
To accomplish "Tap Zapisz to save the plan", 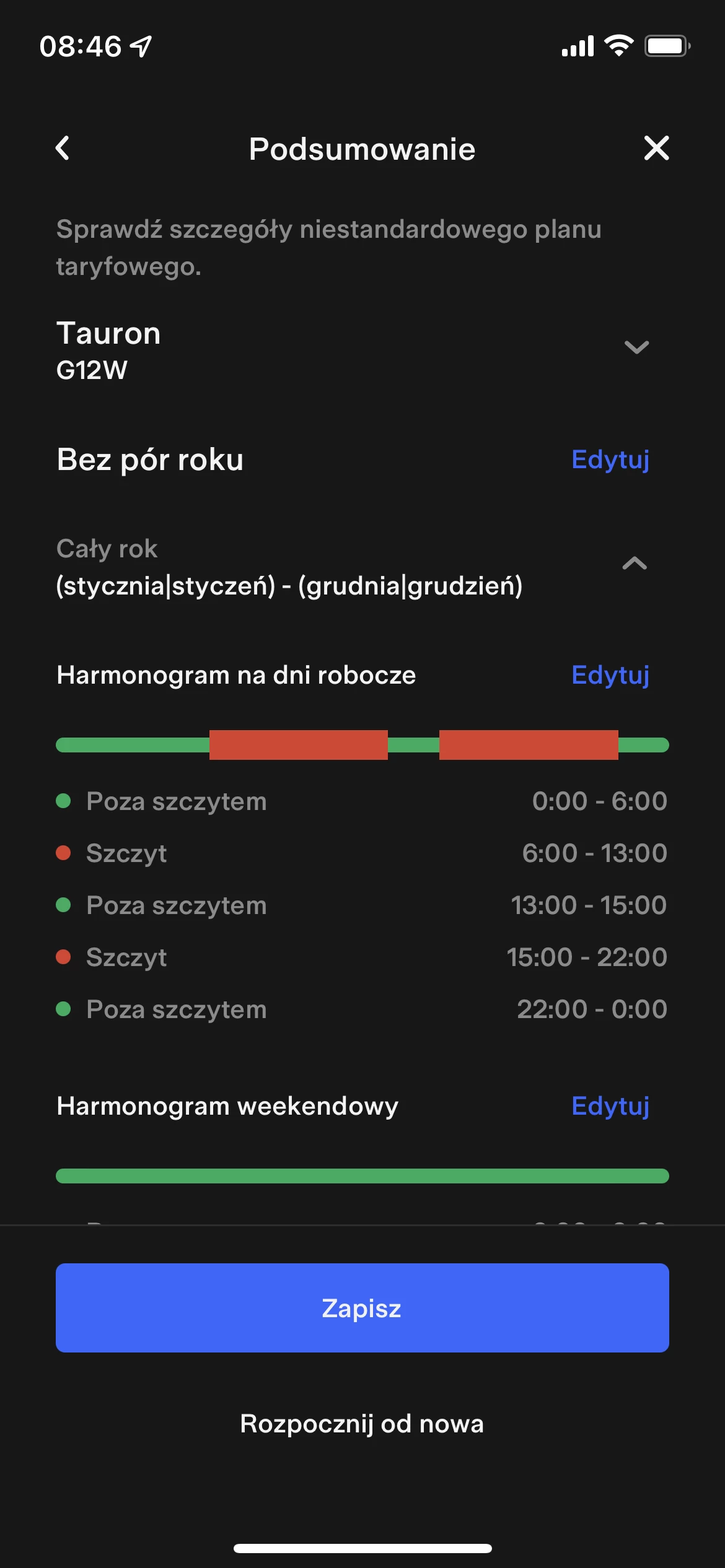I will (x=362, y=1308).
